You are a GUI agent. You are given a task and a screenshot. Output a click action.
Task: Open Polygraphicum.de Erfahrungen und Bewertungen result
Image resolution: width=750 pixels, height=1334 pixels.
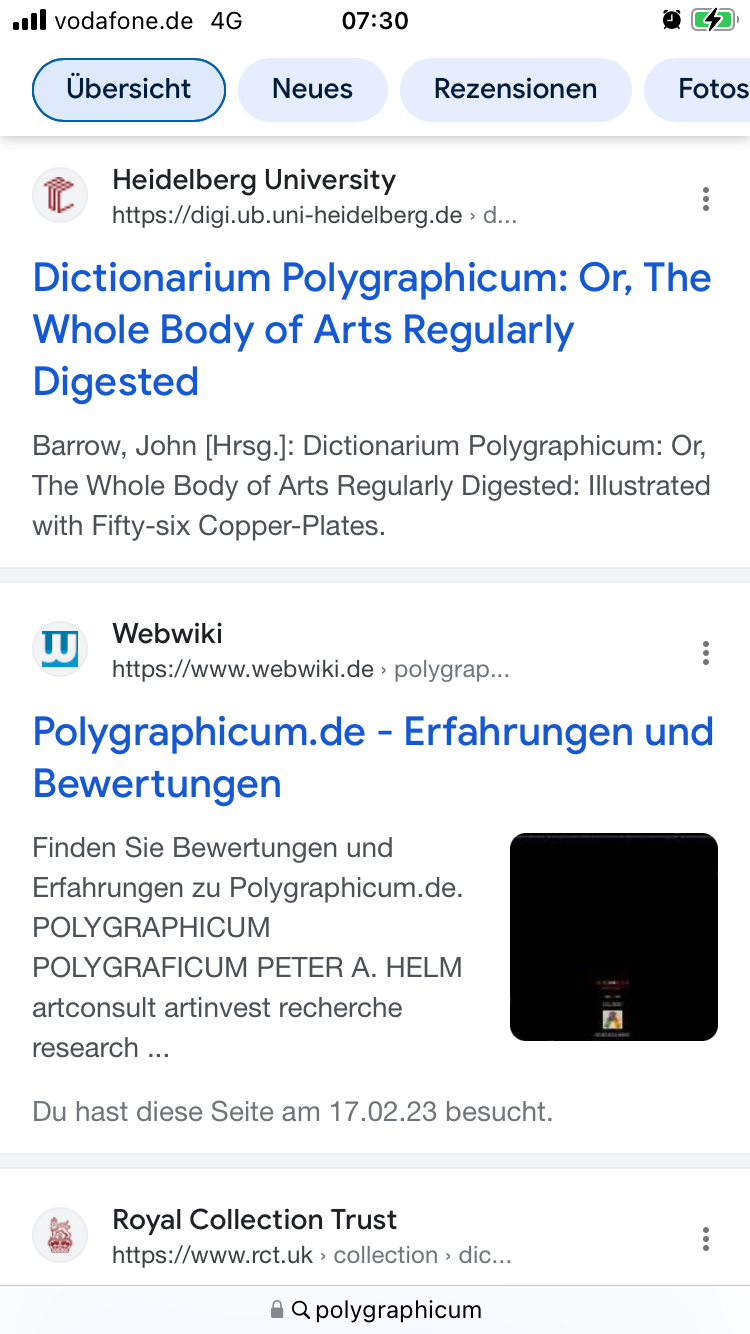point(372,757)
